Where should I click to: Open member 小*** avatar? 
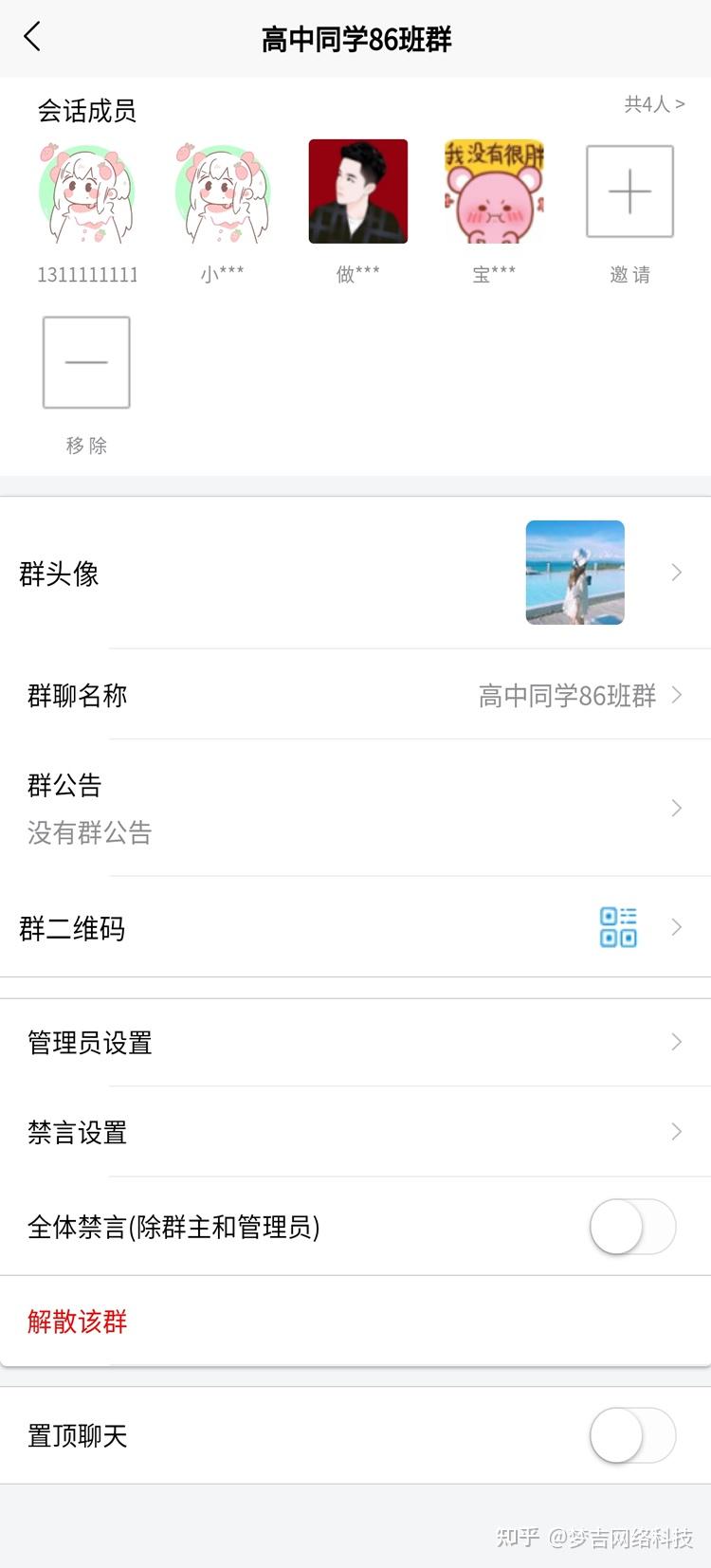point(223,192)
